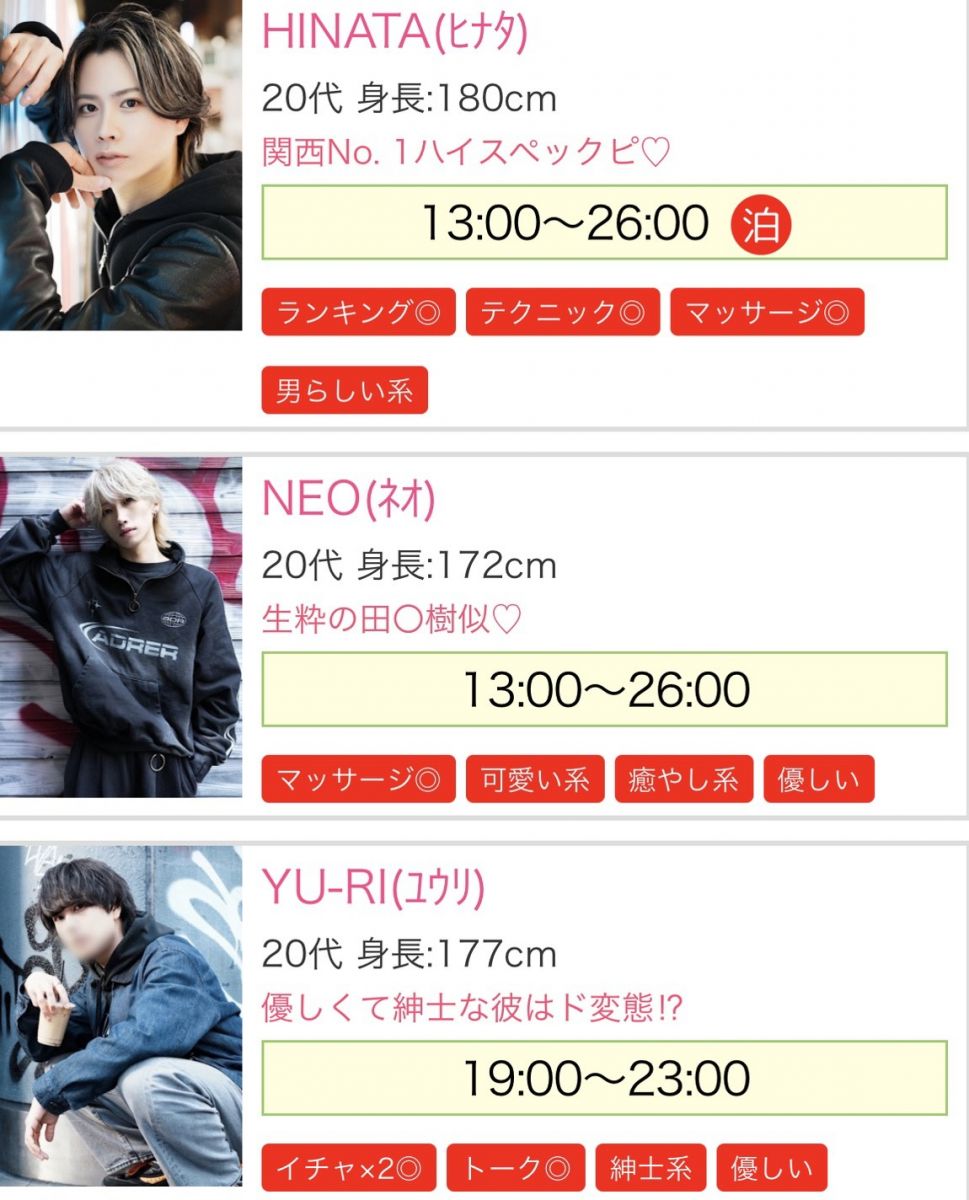Select the 可愛い系 tag
969x1200 pixels.
(535, 779)
